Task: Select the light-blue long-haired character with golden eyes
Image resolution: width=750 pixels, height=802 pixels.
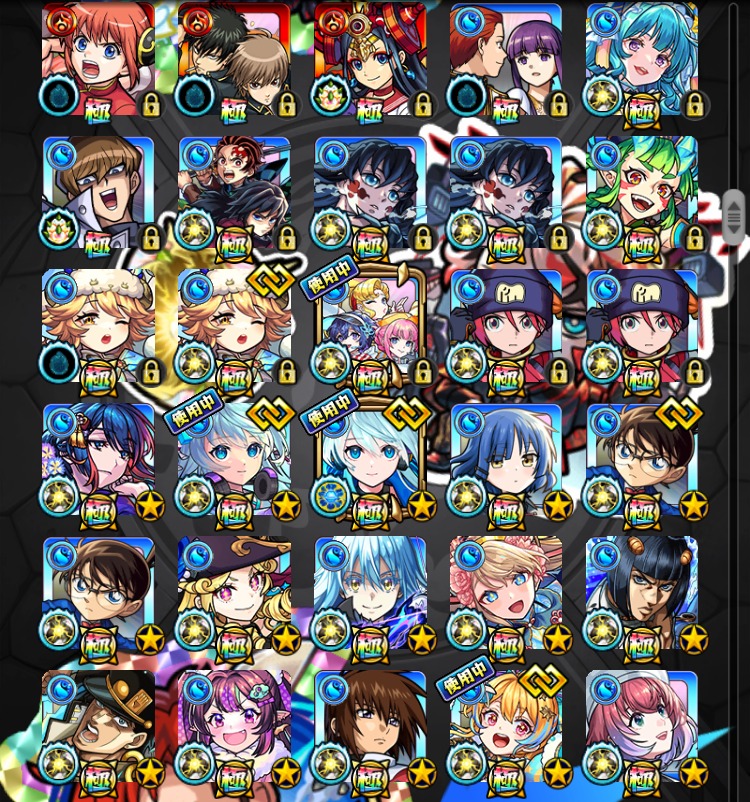Action: (x=370, y=594)
